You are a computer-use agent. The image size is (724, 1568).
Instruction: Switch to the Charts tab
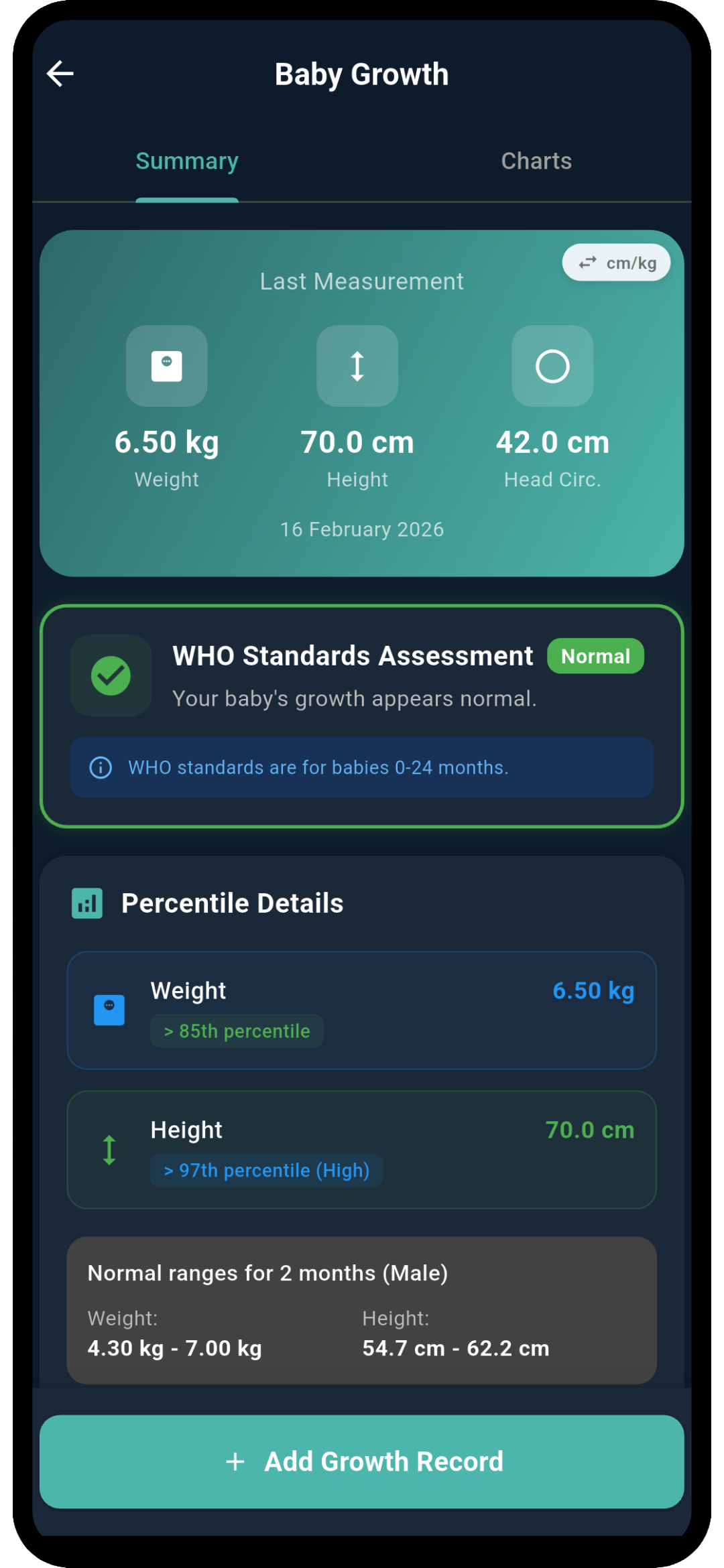pyautogui.click(x=536, y=161)
